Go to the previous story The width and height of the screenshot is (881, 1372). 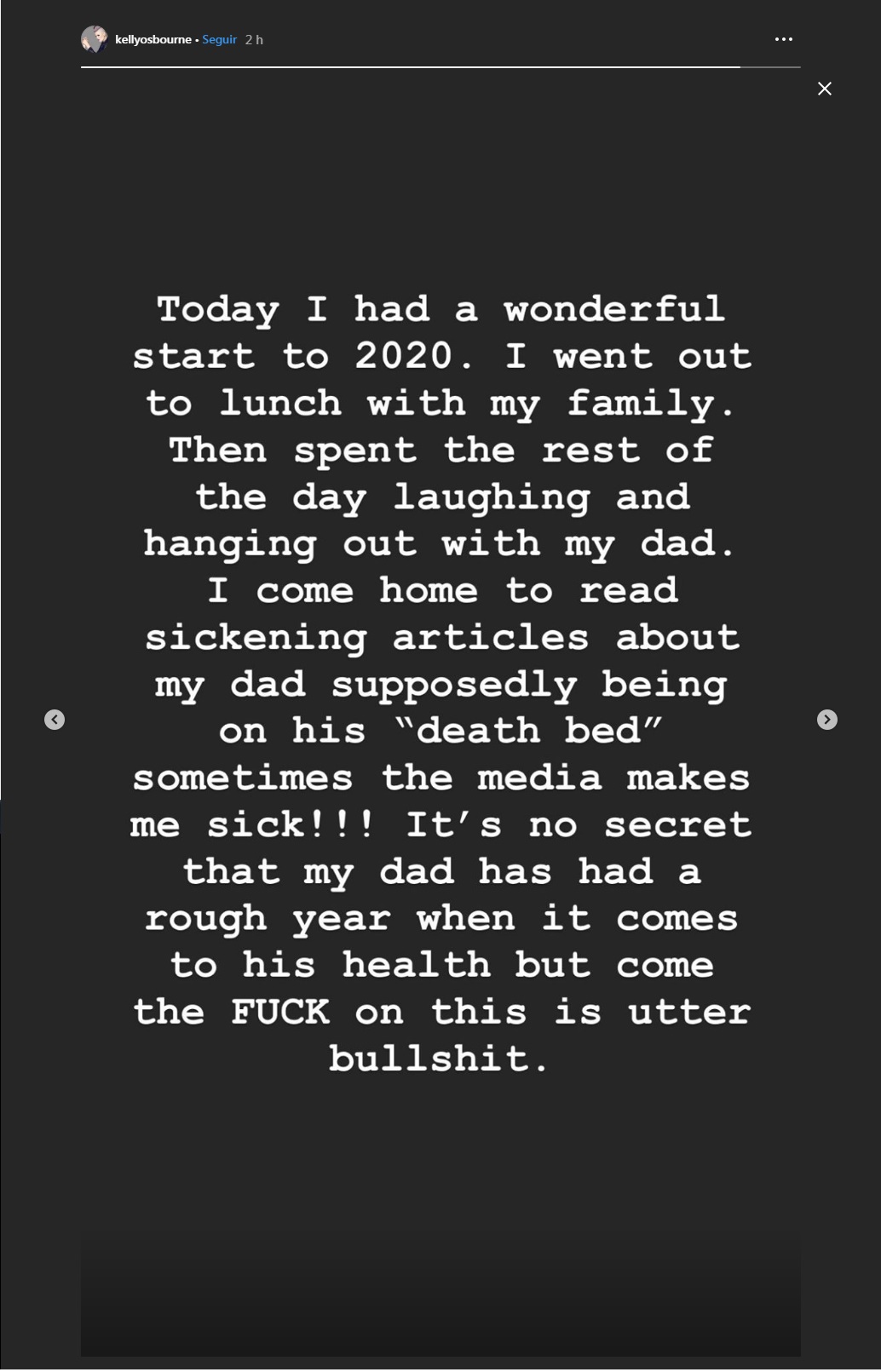click(55, 720)
